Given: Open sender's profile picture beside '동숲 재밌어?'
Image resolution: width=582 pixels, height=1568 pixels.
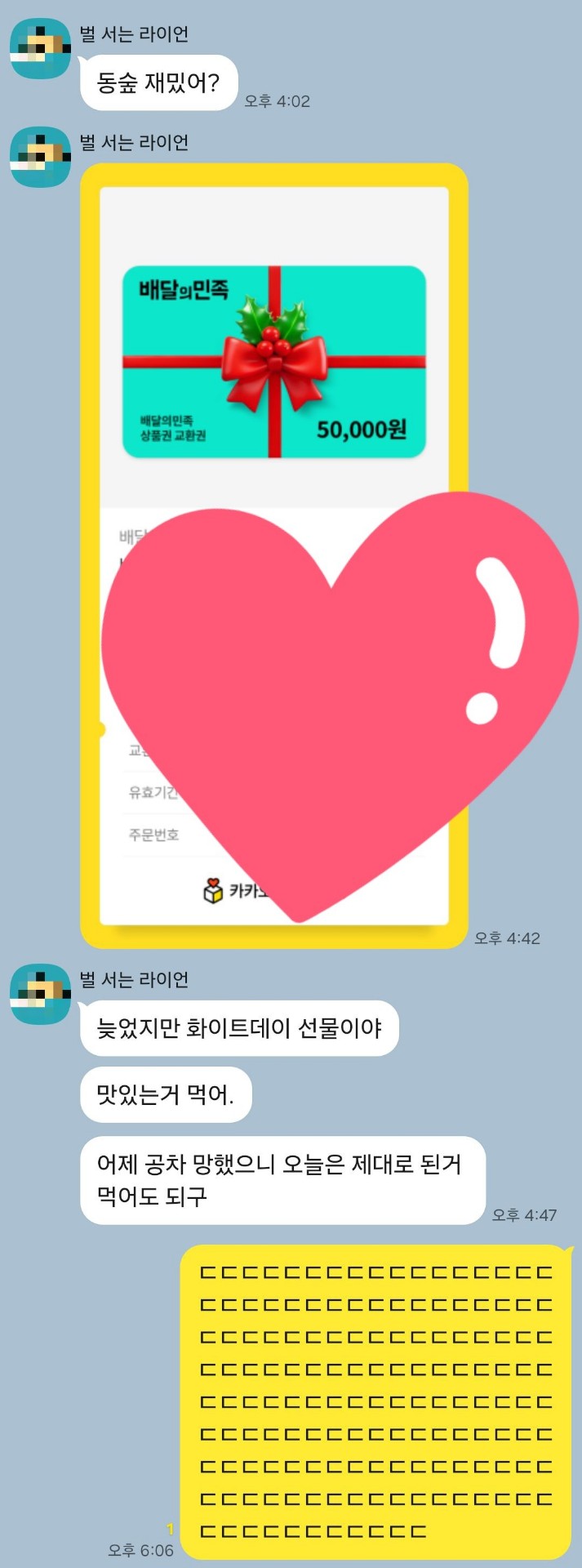Looking at the screenshot, I should 40,49.
